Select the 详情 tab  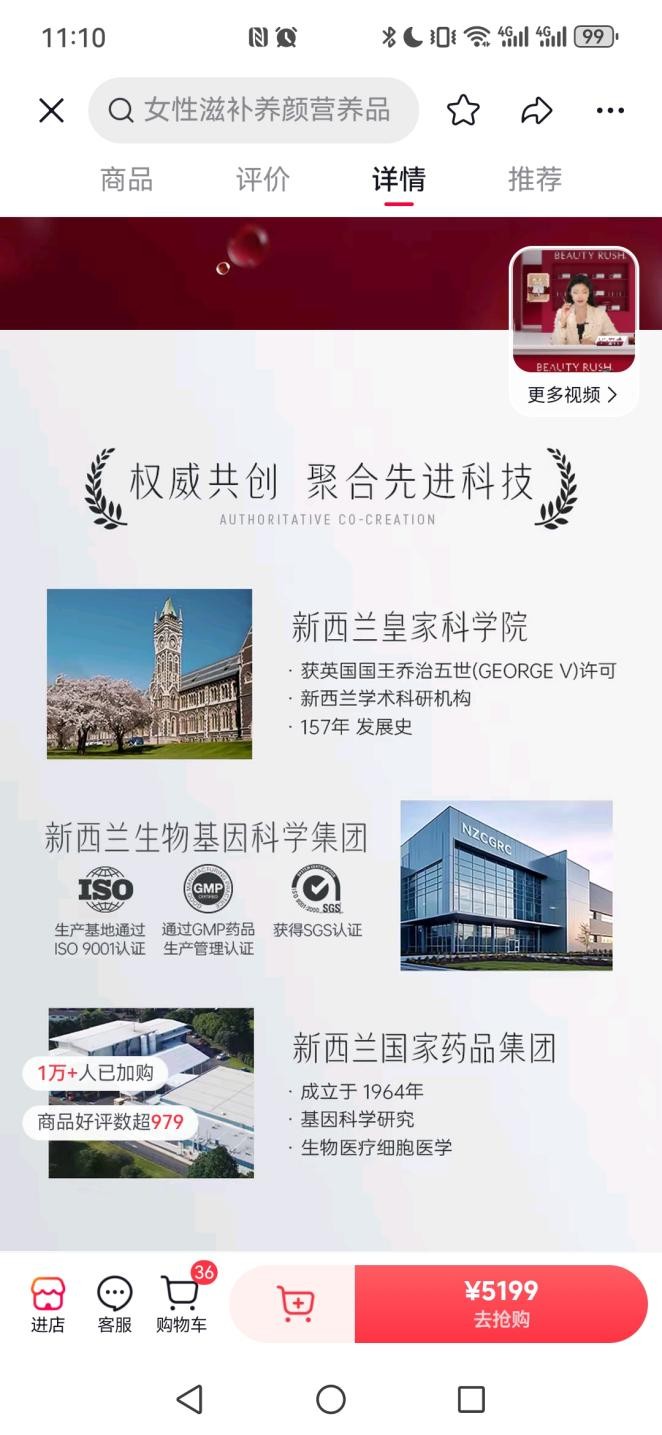click(399, 179)
